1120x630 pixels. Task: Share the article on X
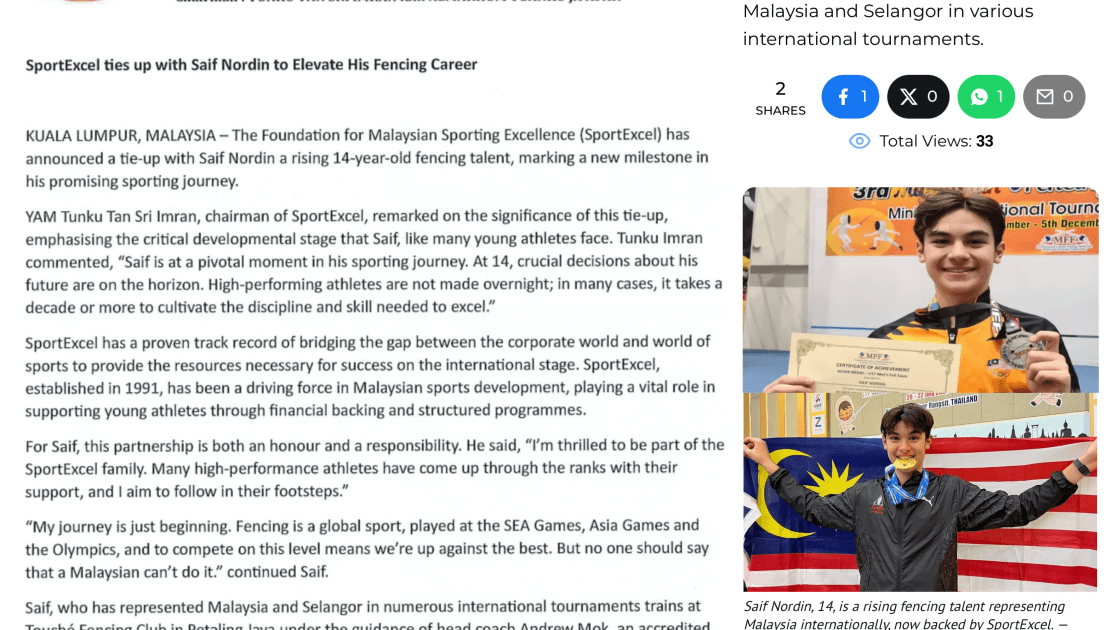click(x=918, y=97)
